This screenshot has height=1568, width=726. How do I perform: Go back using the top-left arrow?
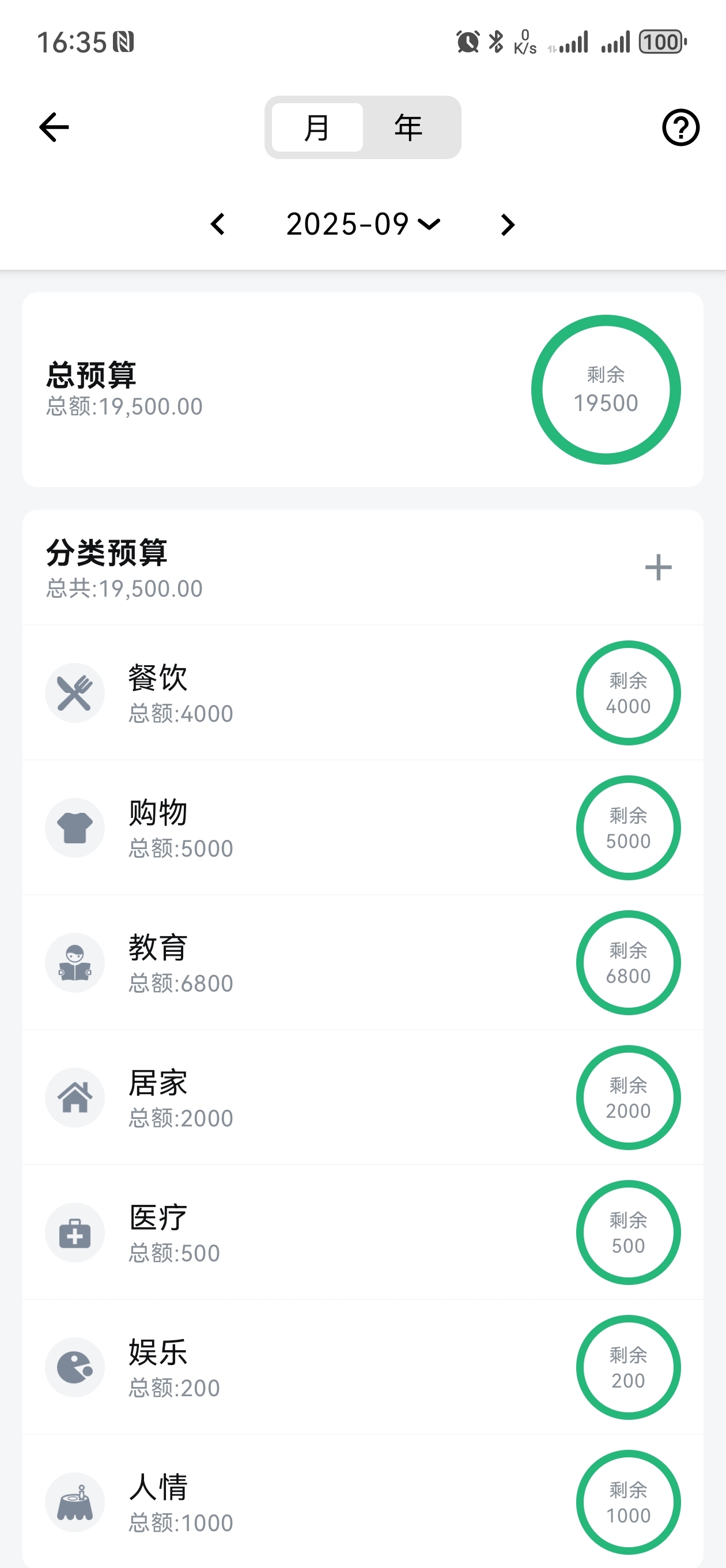click(x=54, y=127)
